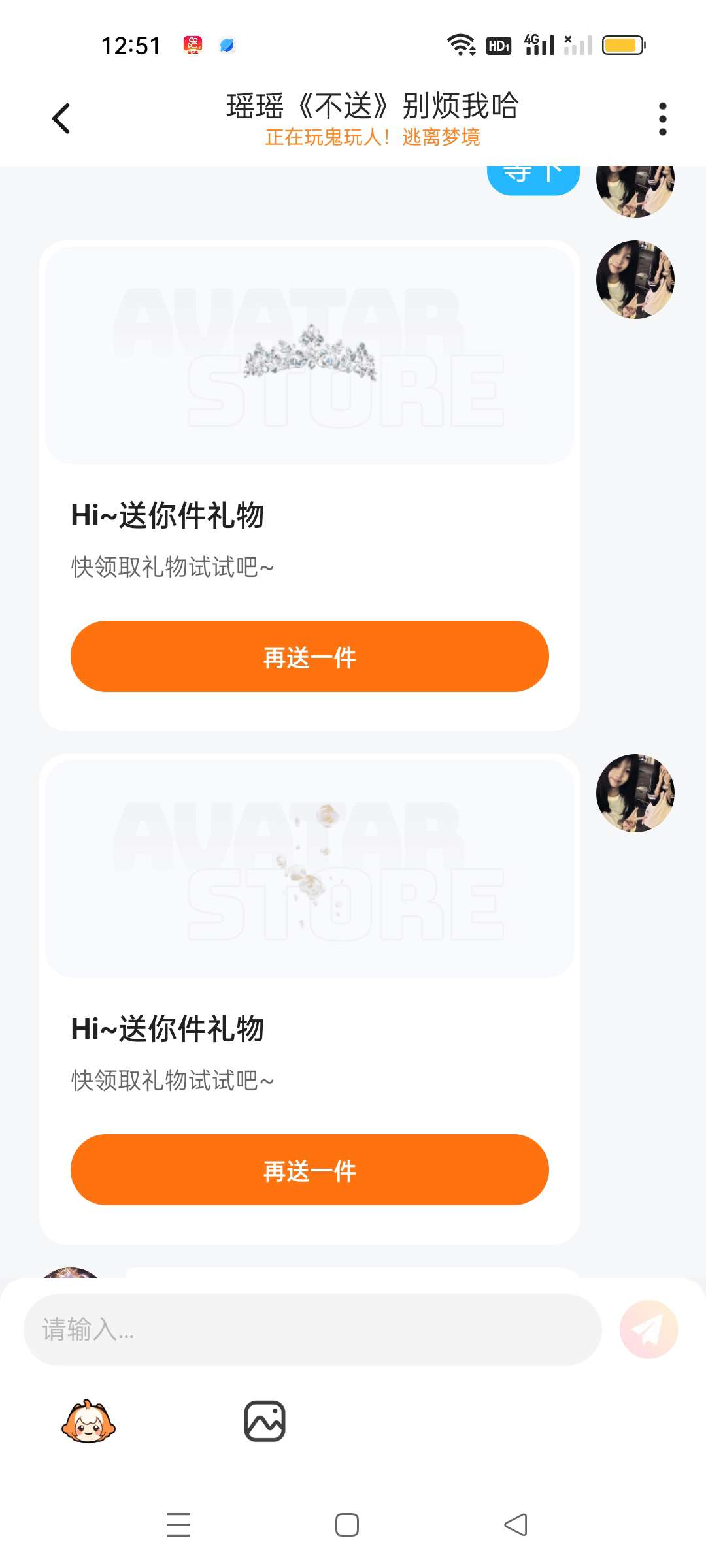Open the emoji sticker picker

pyautogui.click(x=88, y=1421)
